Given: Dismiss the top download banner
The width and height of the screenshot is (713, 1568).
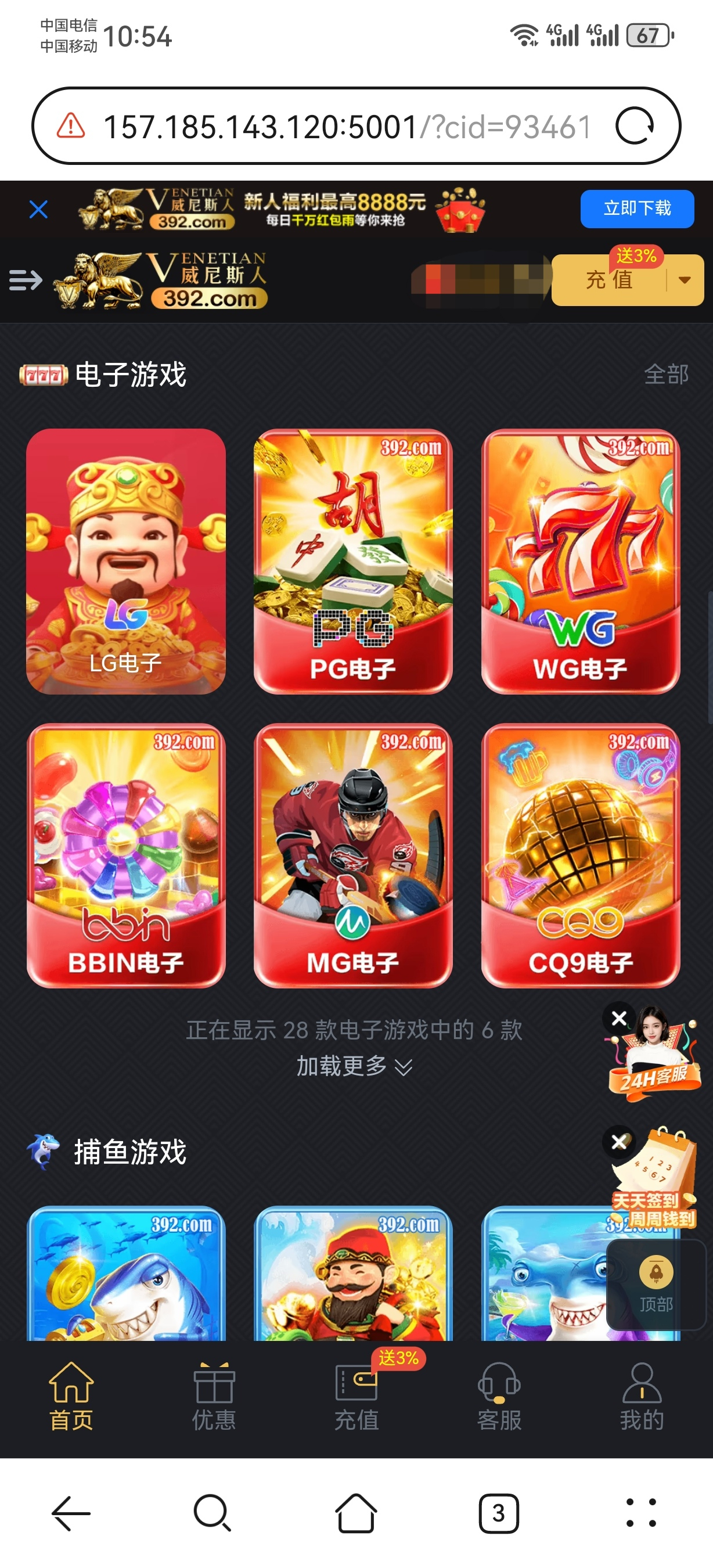Looking at the screenshot, I should pyautogui.click(x=38, y=210).
